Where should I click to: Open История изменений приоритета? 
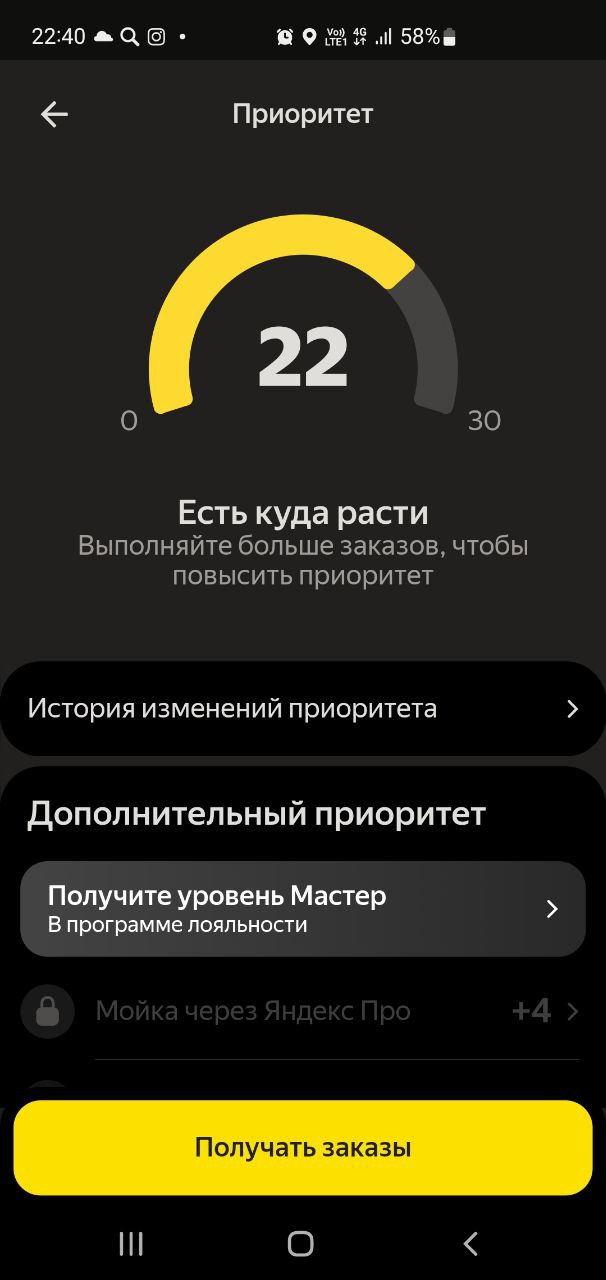coord(302,709)
